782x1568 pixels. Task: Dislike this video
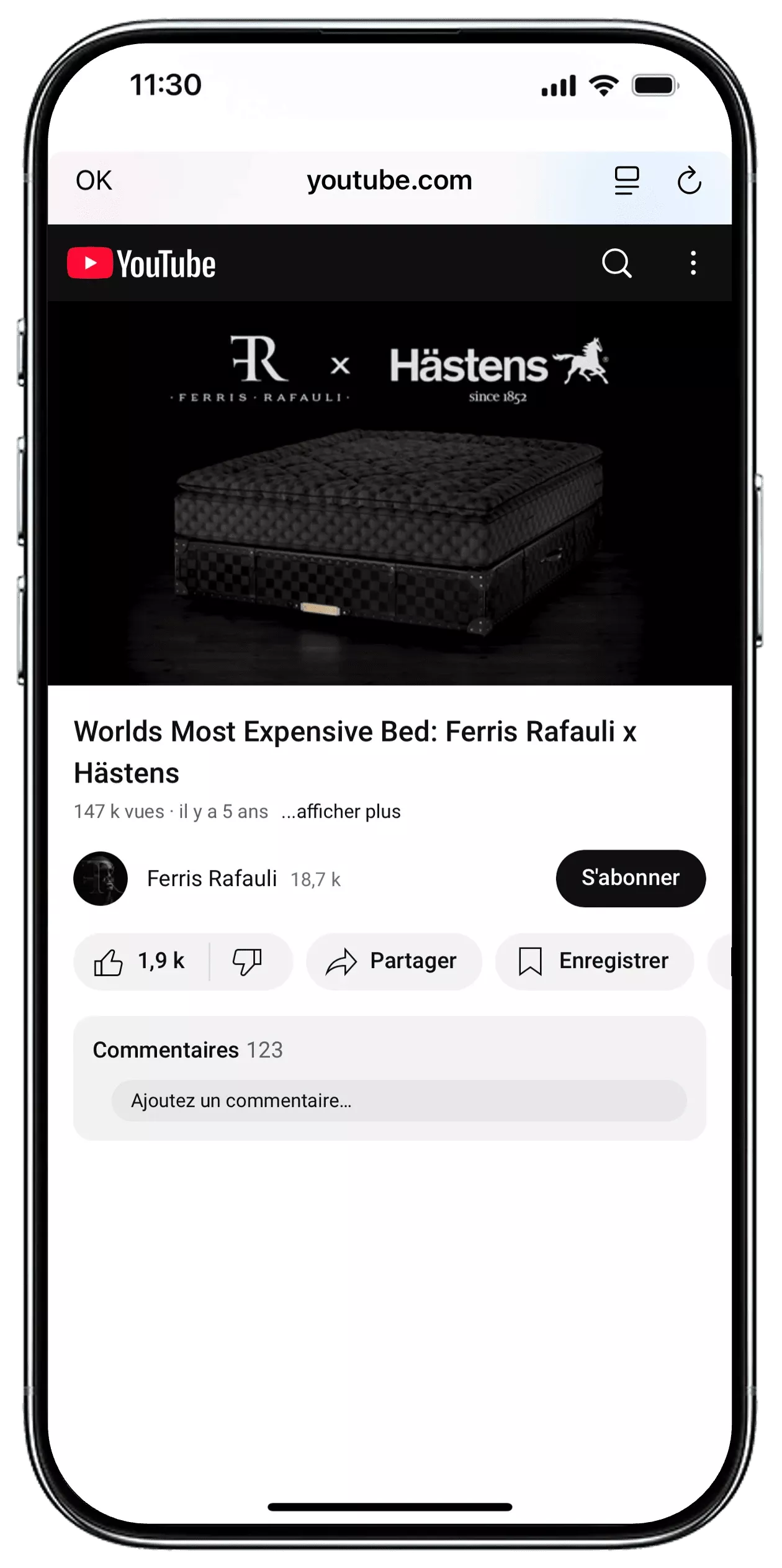pyautogui.click(x=248, y=961)
